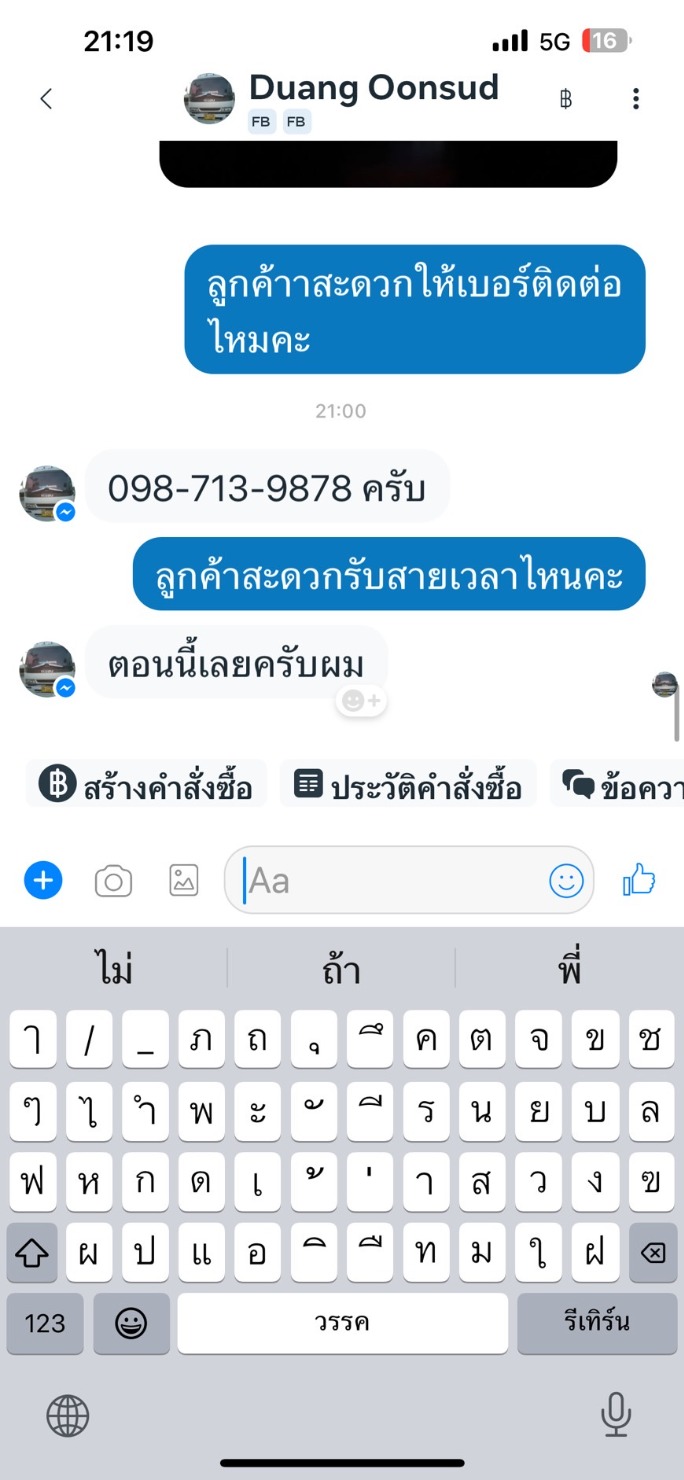Open the blue plus attachments button
Screen dimensions: 684x1480
[x=43, y=881]
